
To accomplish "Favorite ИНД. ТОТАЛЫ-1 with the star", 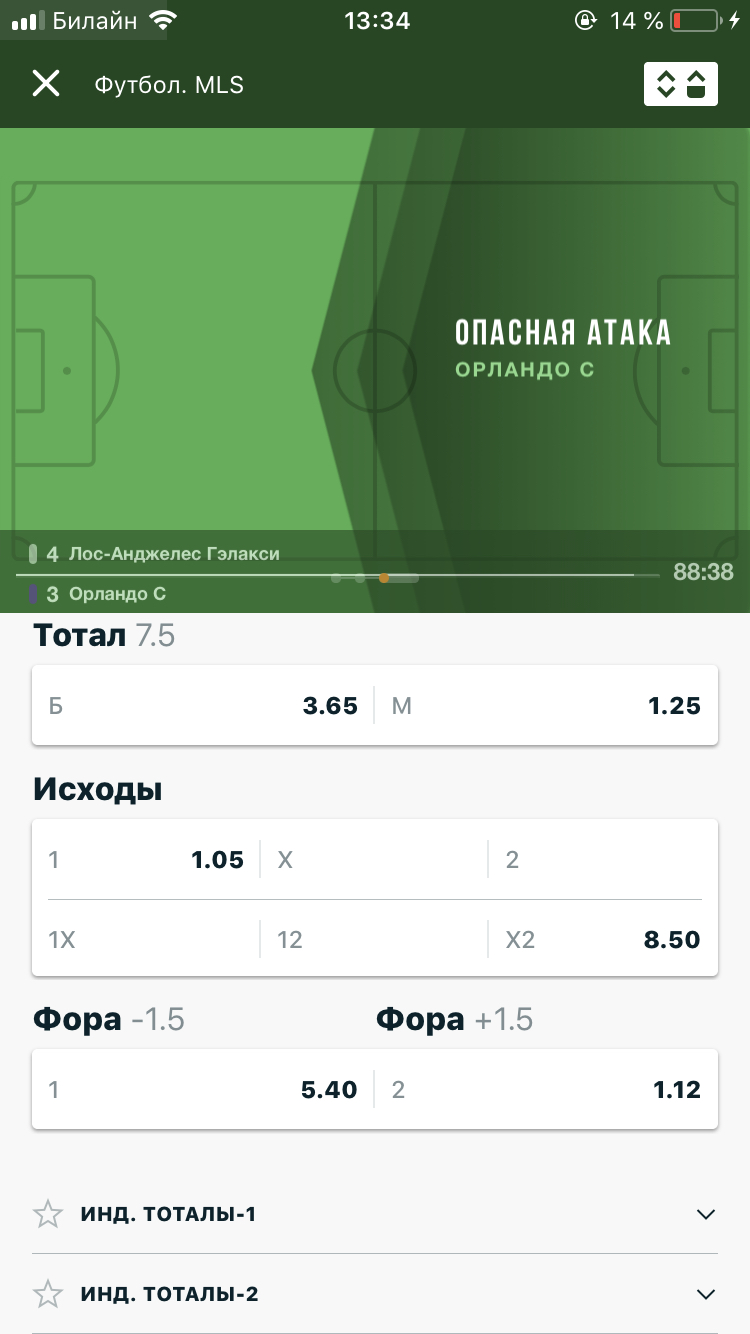I will tap(47, 1214).
